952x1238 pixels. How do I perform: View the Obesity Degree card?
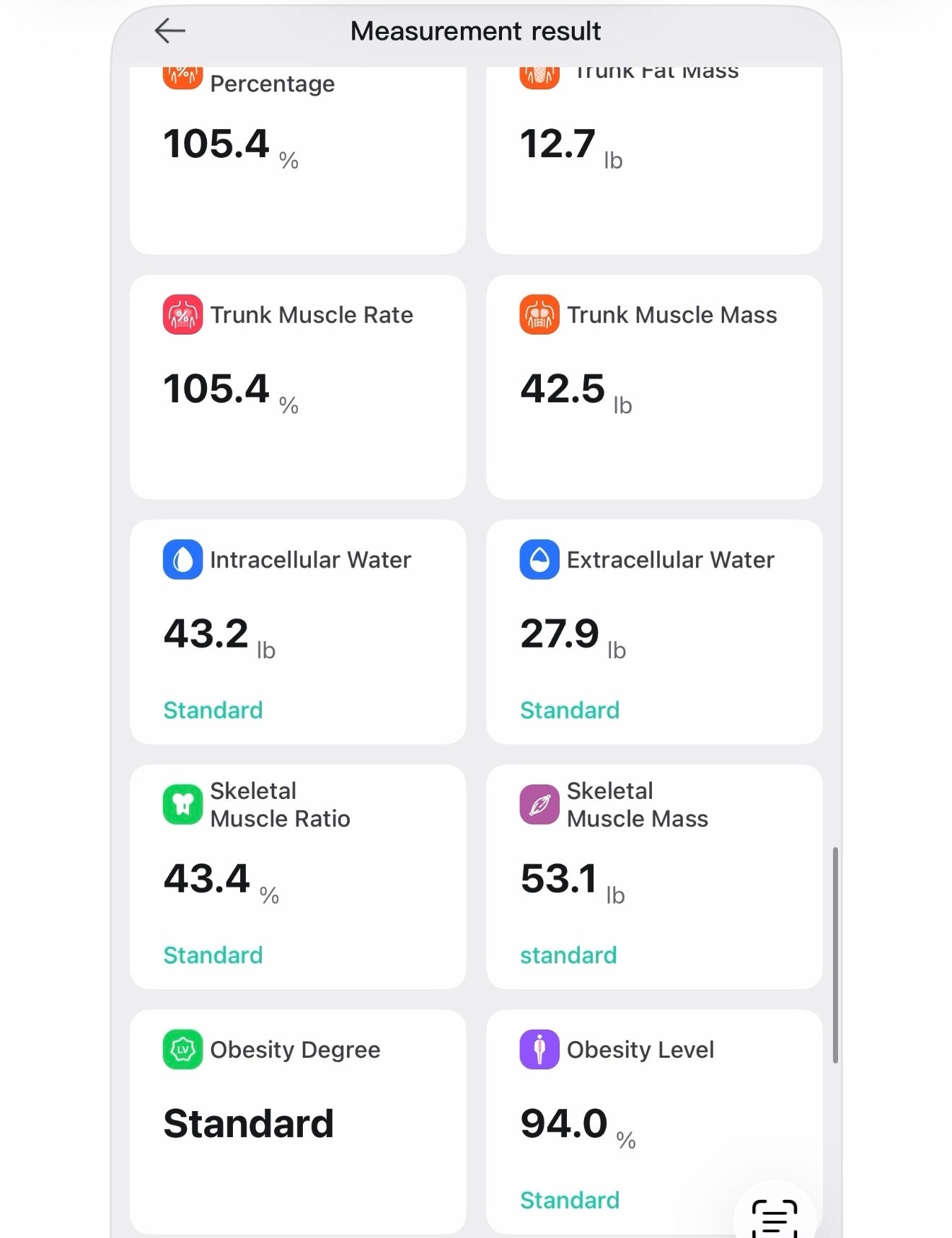pos(297,1121)
